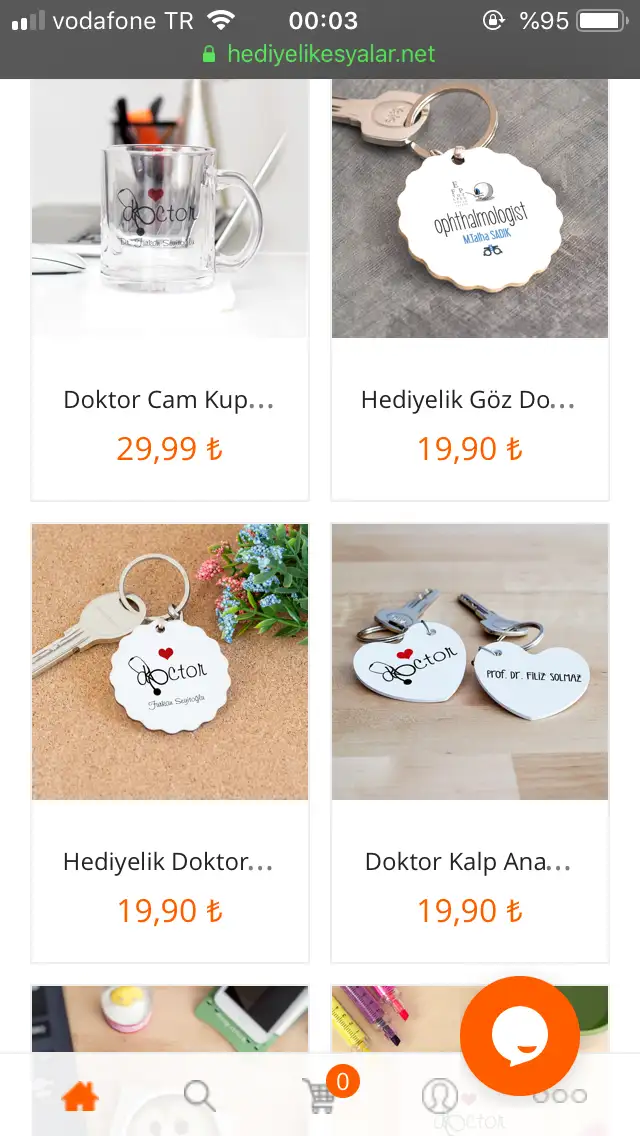Screen dimensions: 640x1136
Task: Open the Doktor Cam Kupa product card
Action: pos(170,289)
